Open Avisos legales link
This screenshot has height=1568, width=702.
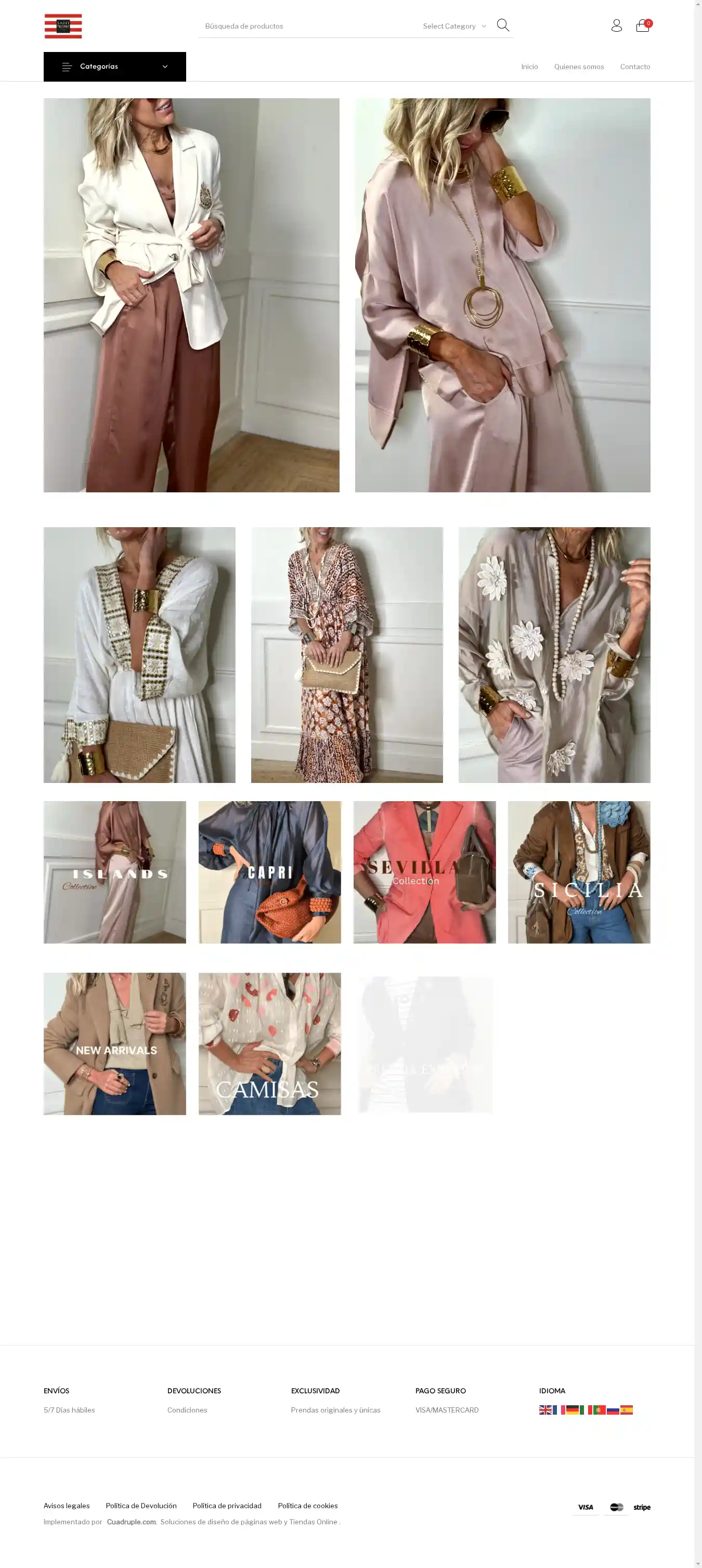[67, 1505]
